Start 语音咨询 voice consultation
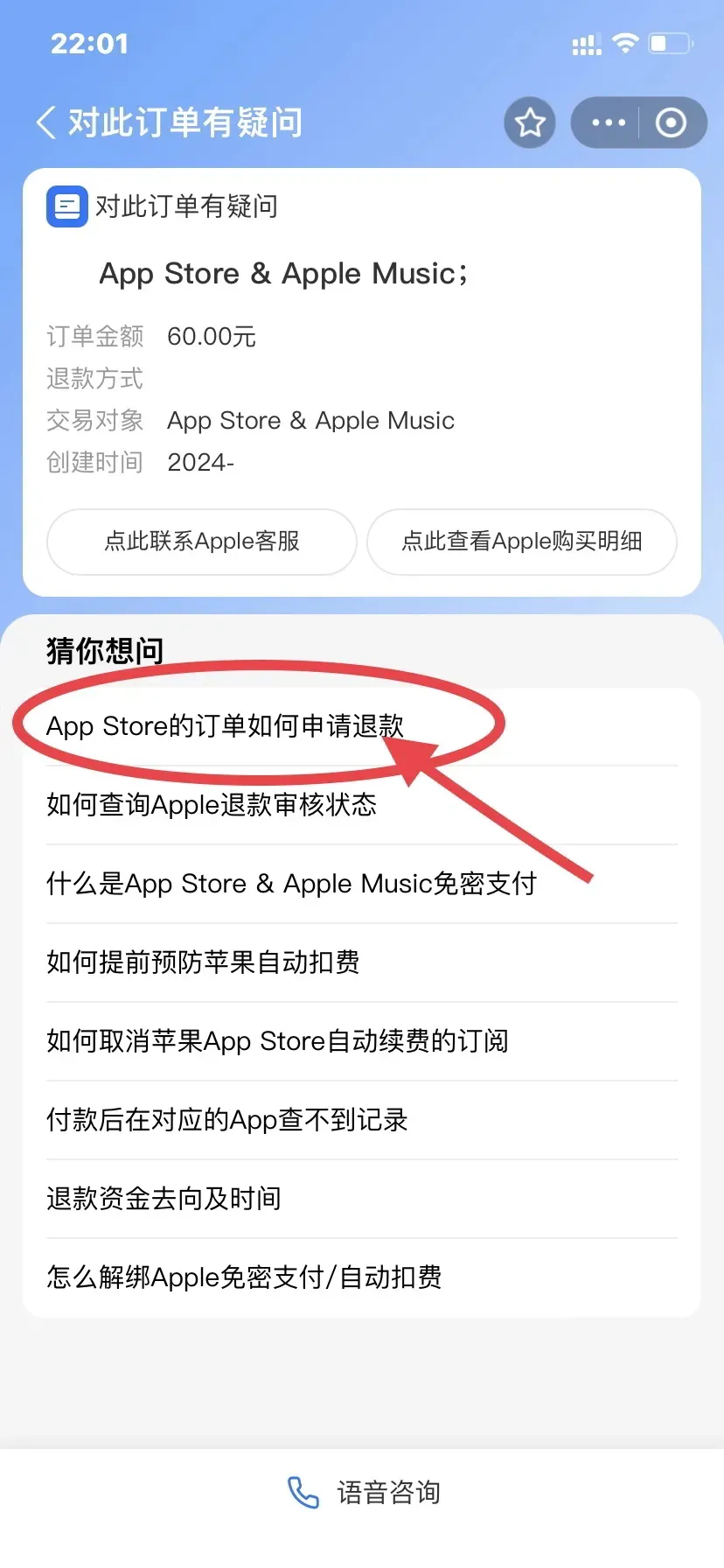Screen dimensions: 724x1568 364,1493
